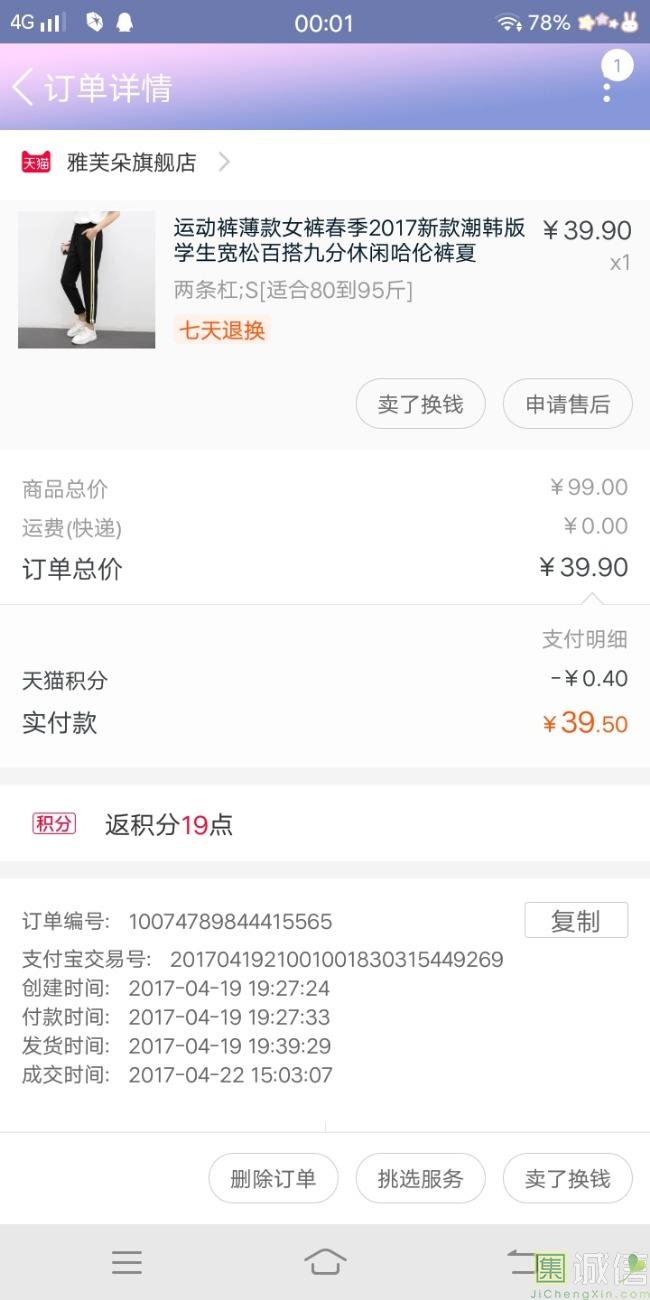This screenshot has height=1300, width=650.
Task: Open 挑选服务 options
Action: [420, 1178]
